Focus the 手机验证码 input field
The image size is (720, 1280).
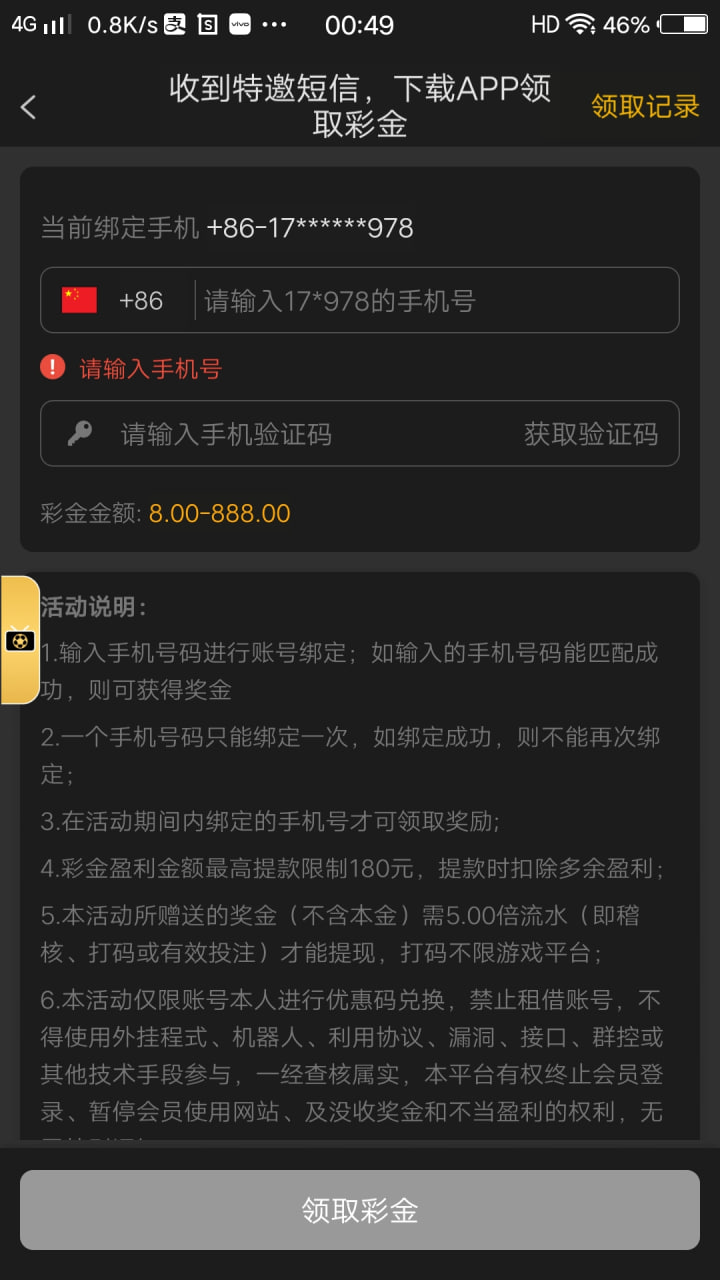click(300, 434)
